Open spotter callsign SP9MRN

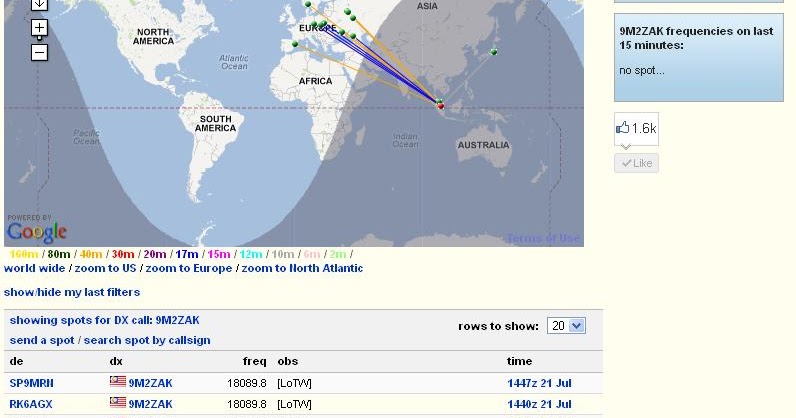point(31,383)
